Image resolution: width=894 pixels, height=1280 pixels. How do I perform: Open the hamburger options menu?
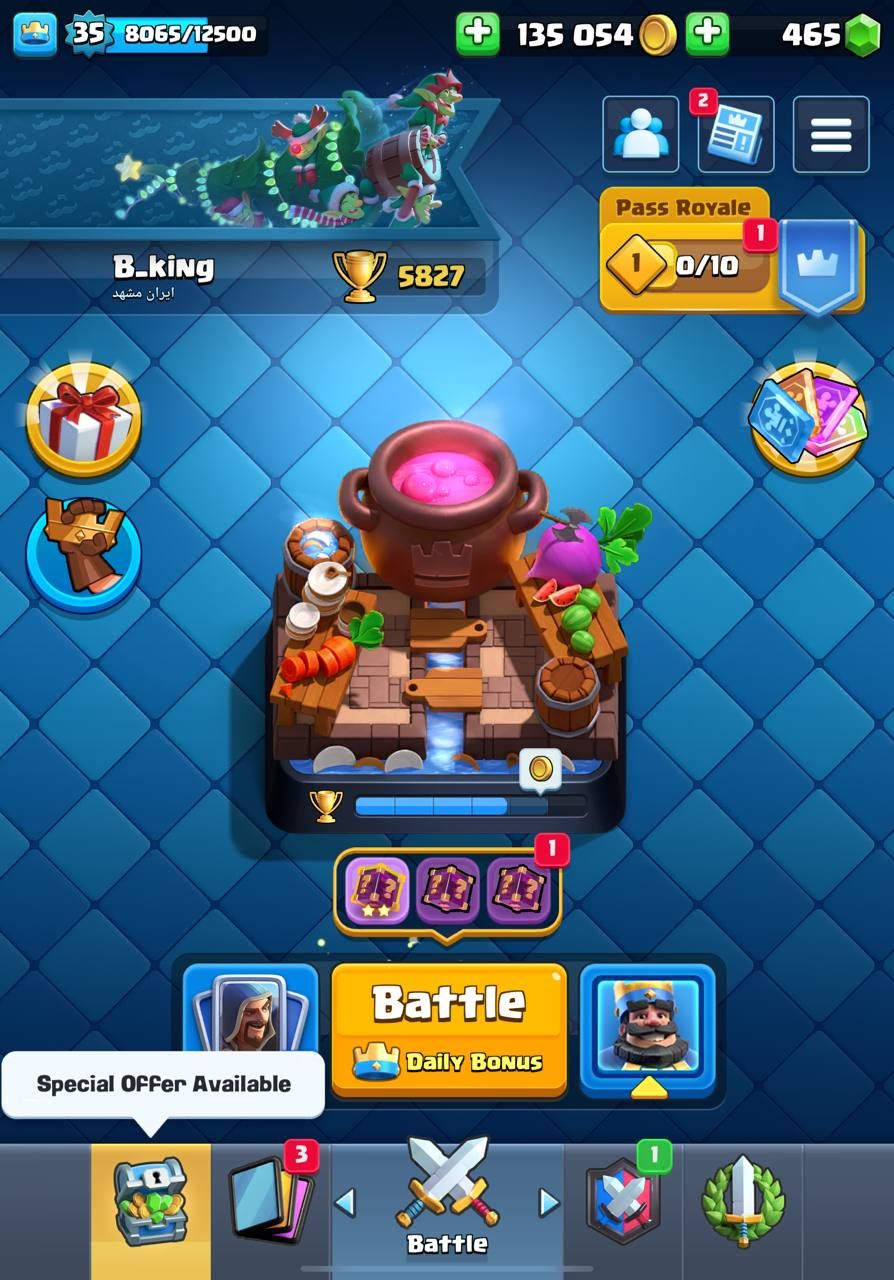point(830,135)
